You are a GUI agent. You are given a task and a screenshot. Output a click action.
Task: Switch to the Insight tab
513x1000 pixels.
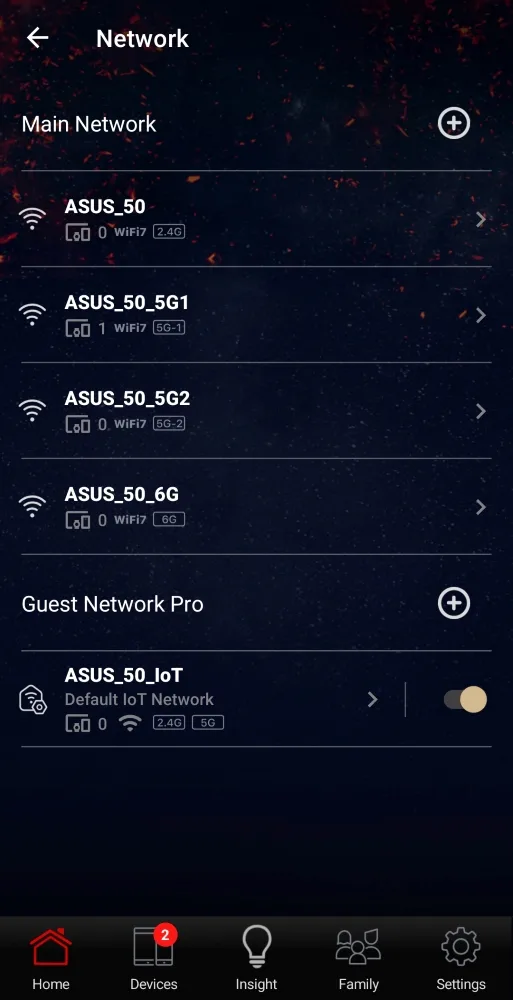(x=256, y=959)
